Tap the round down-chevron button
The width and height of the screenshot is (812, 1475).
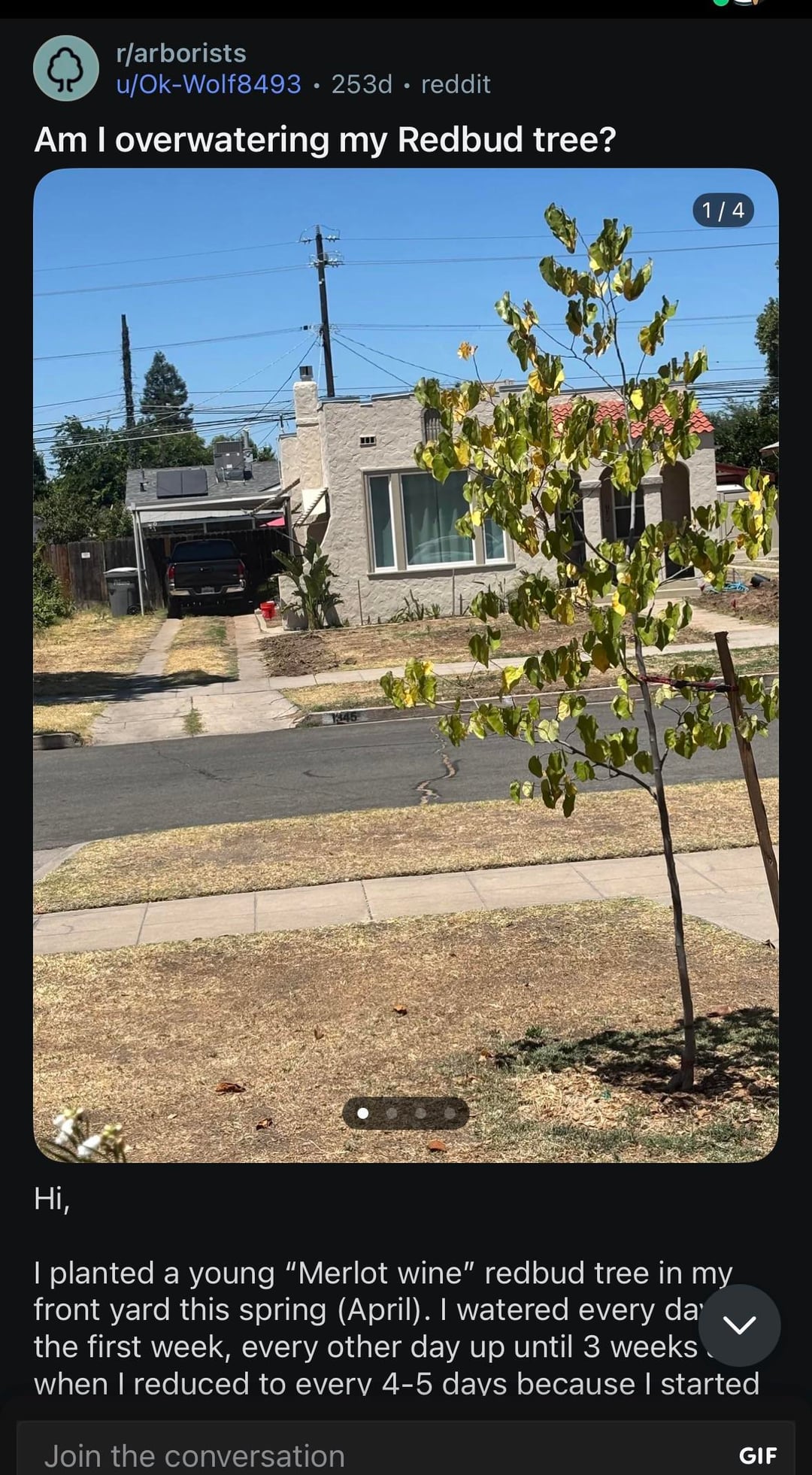tap(741, 1325)
